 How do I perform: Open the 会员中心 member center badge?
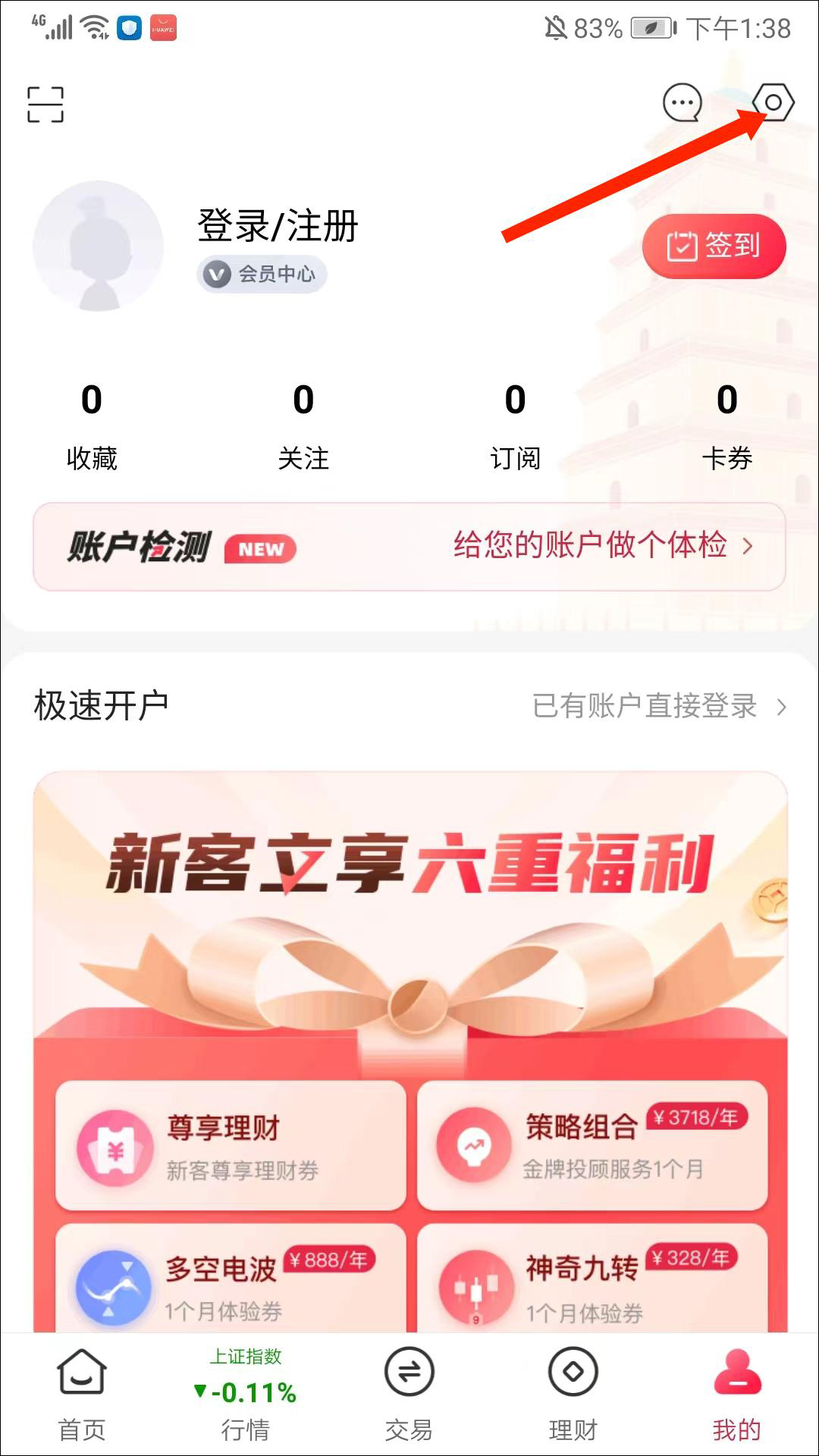pos(262,275)
